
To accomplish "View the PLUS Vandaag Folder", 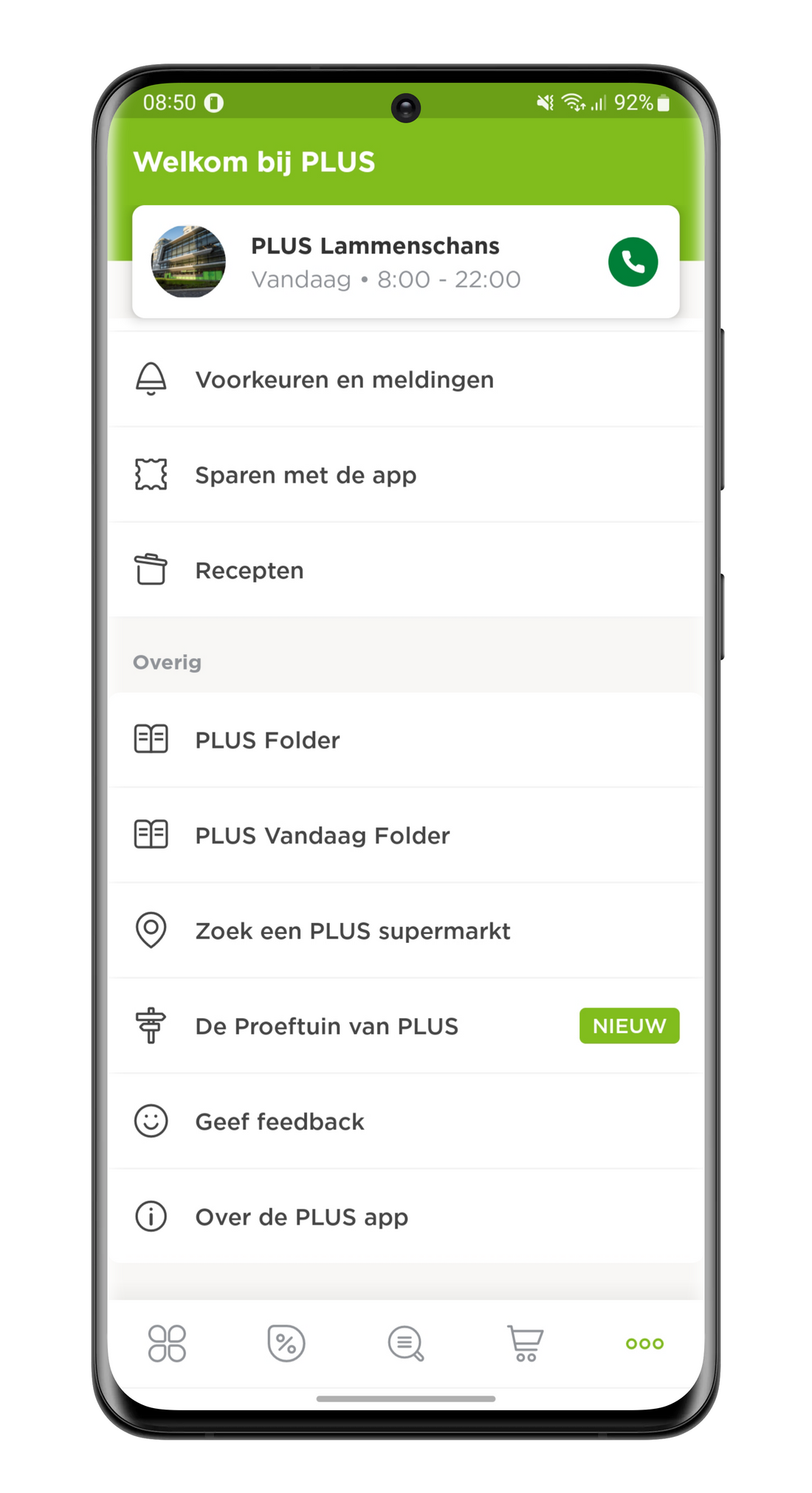I will click(x=405, y=835).
